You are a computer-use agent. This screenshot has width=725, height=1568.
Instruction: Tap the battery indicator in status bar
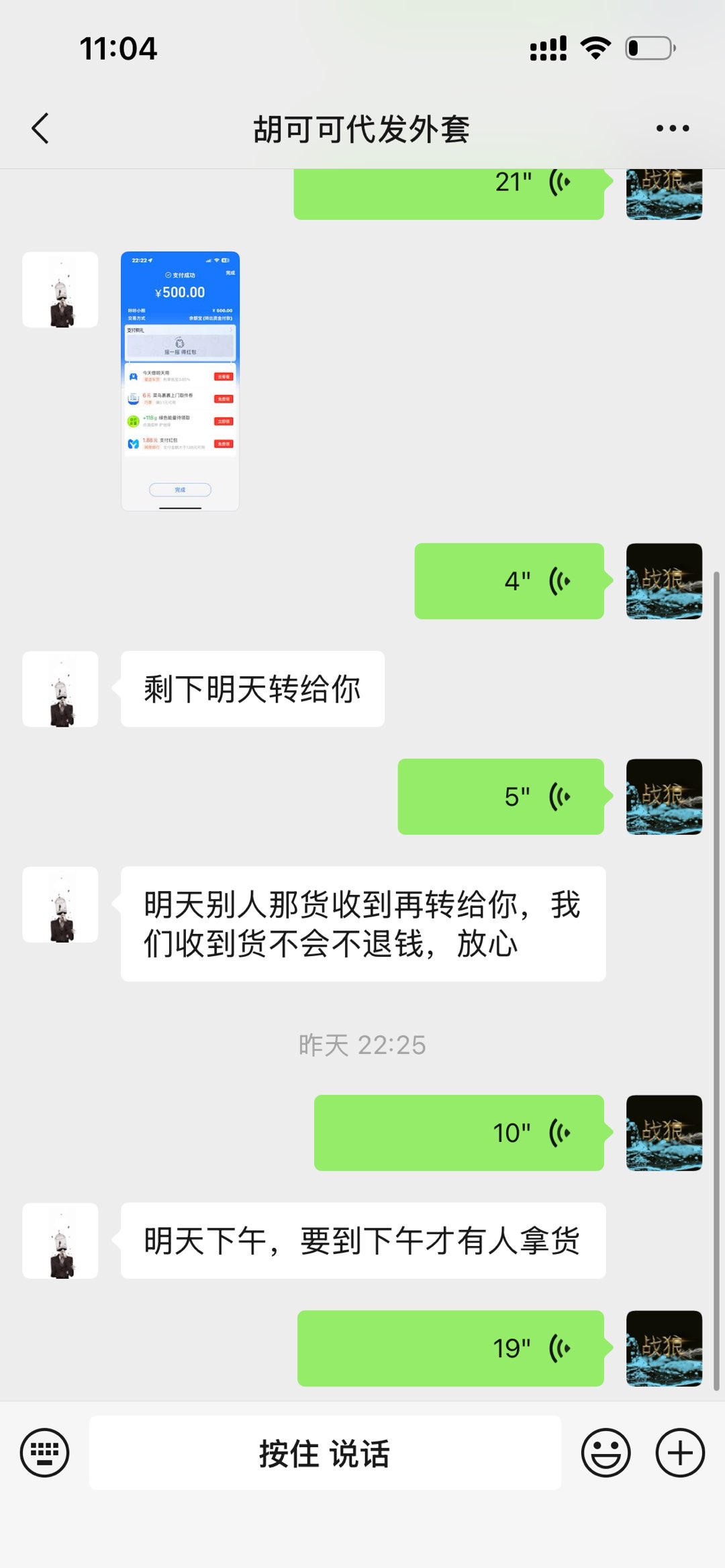pos(648,47)
